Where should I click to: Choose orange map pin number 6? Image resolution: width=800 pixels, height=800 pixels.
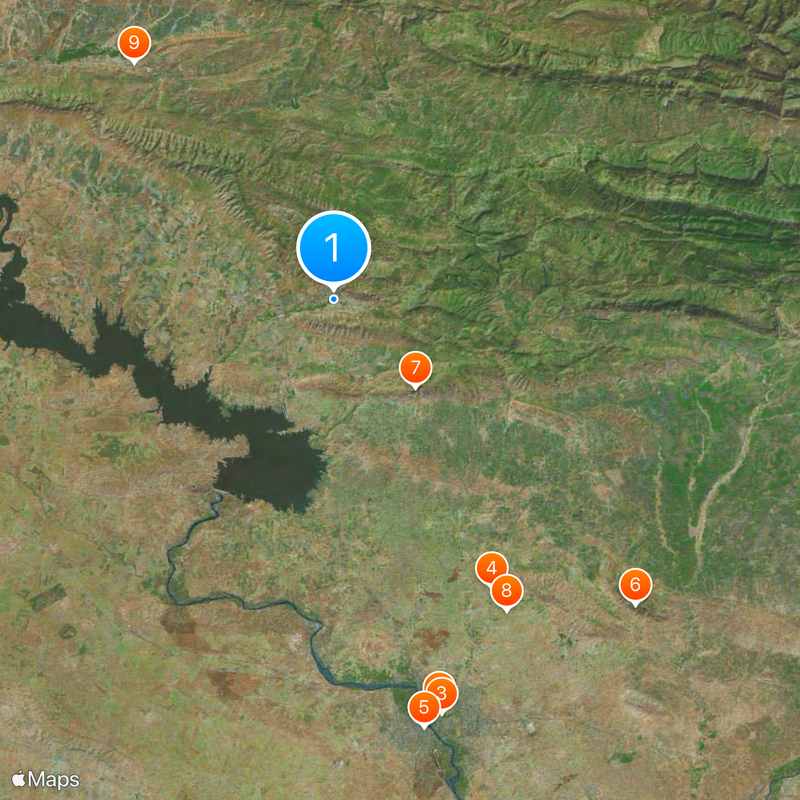pyautogui.click(x=635, y=585)
